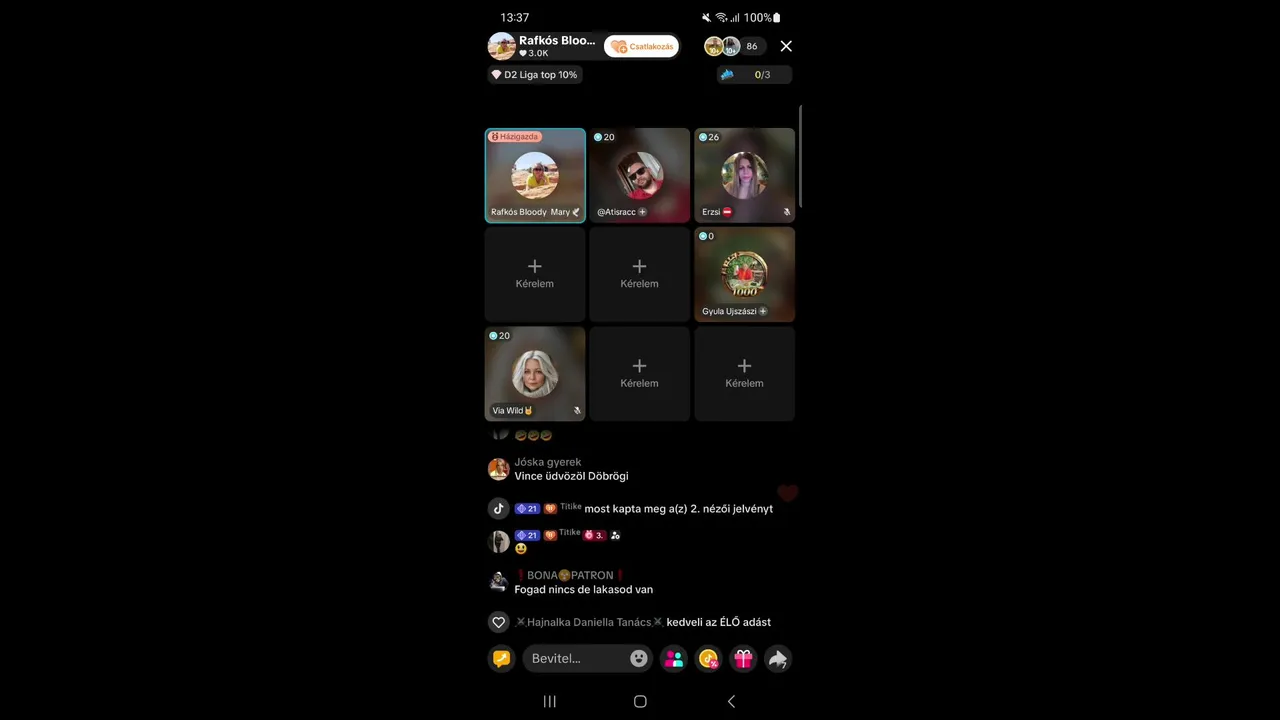Open @Atisracc's guest seat

(639, 175)
